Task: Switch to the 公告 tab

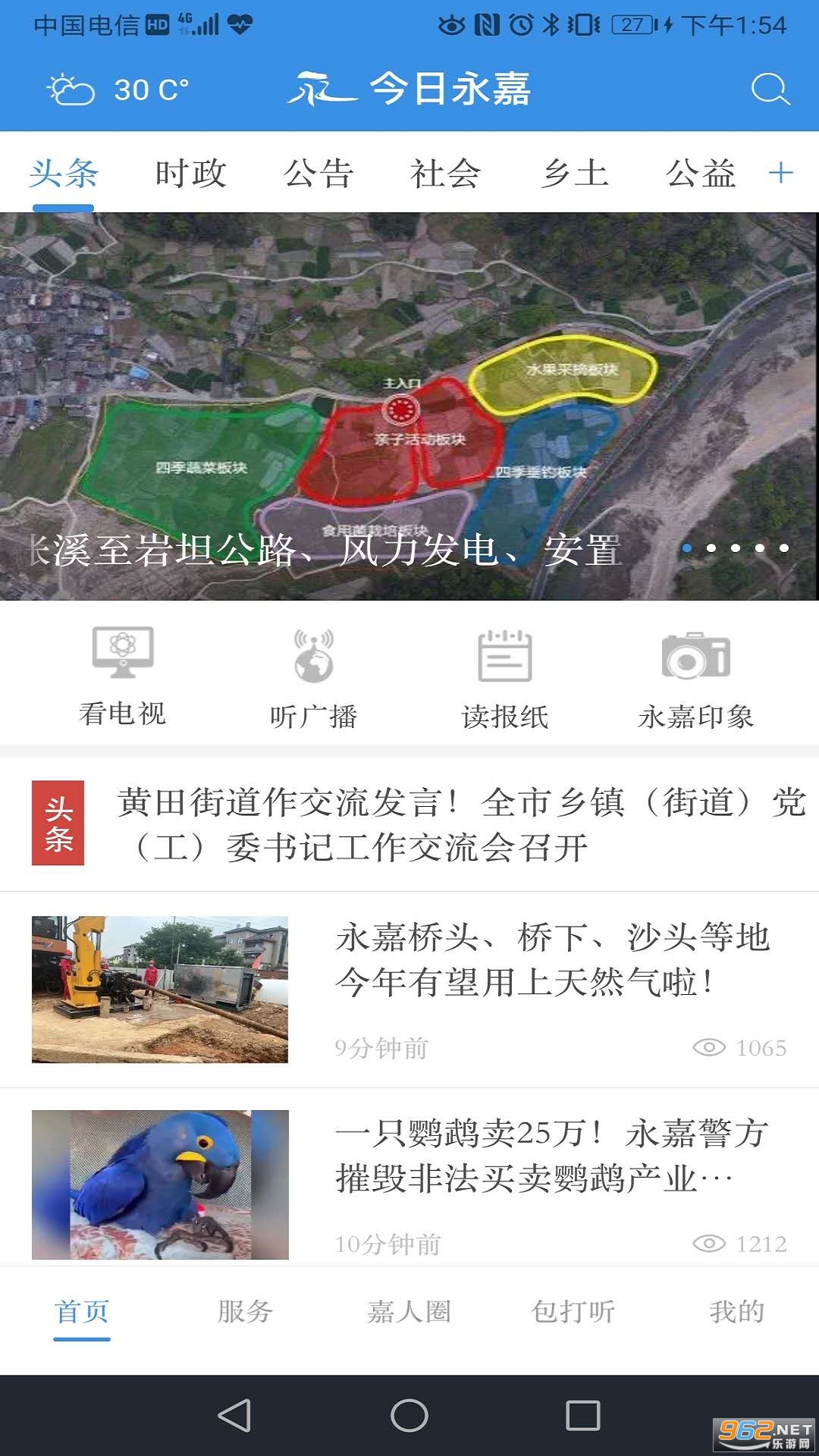Action: (x=318, y=174)
